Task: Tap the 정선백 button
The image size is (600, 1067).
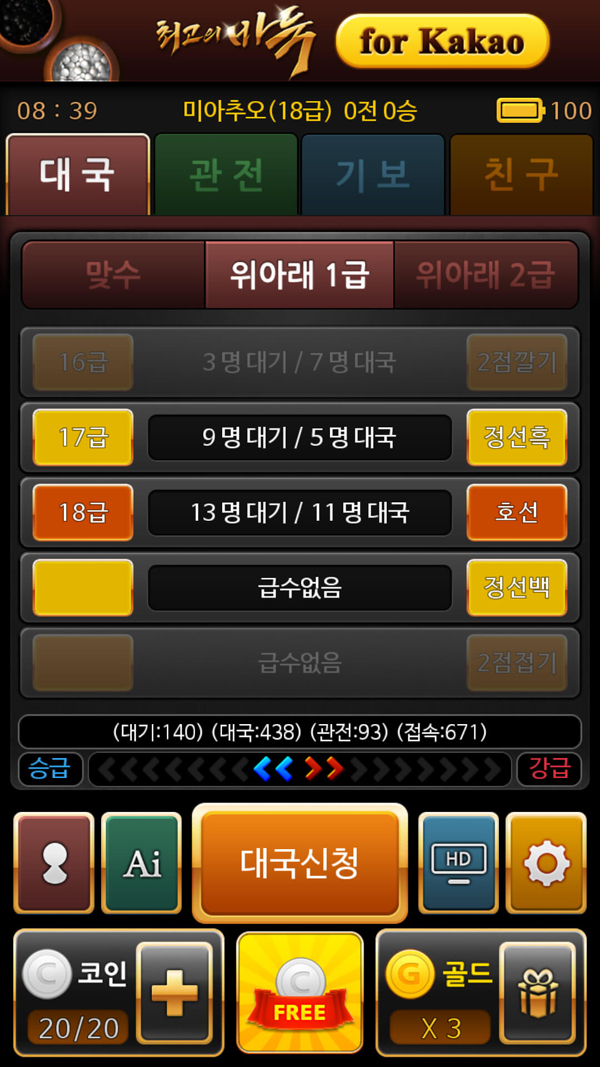Action: [516, 587]
